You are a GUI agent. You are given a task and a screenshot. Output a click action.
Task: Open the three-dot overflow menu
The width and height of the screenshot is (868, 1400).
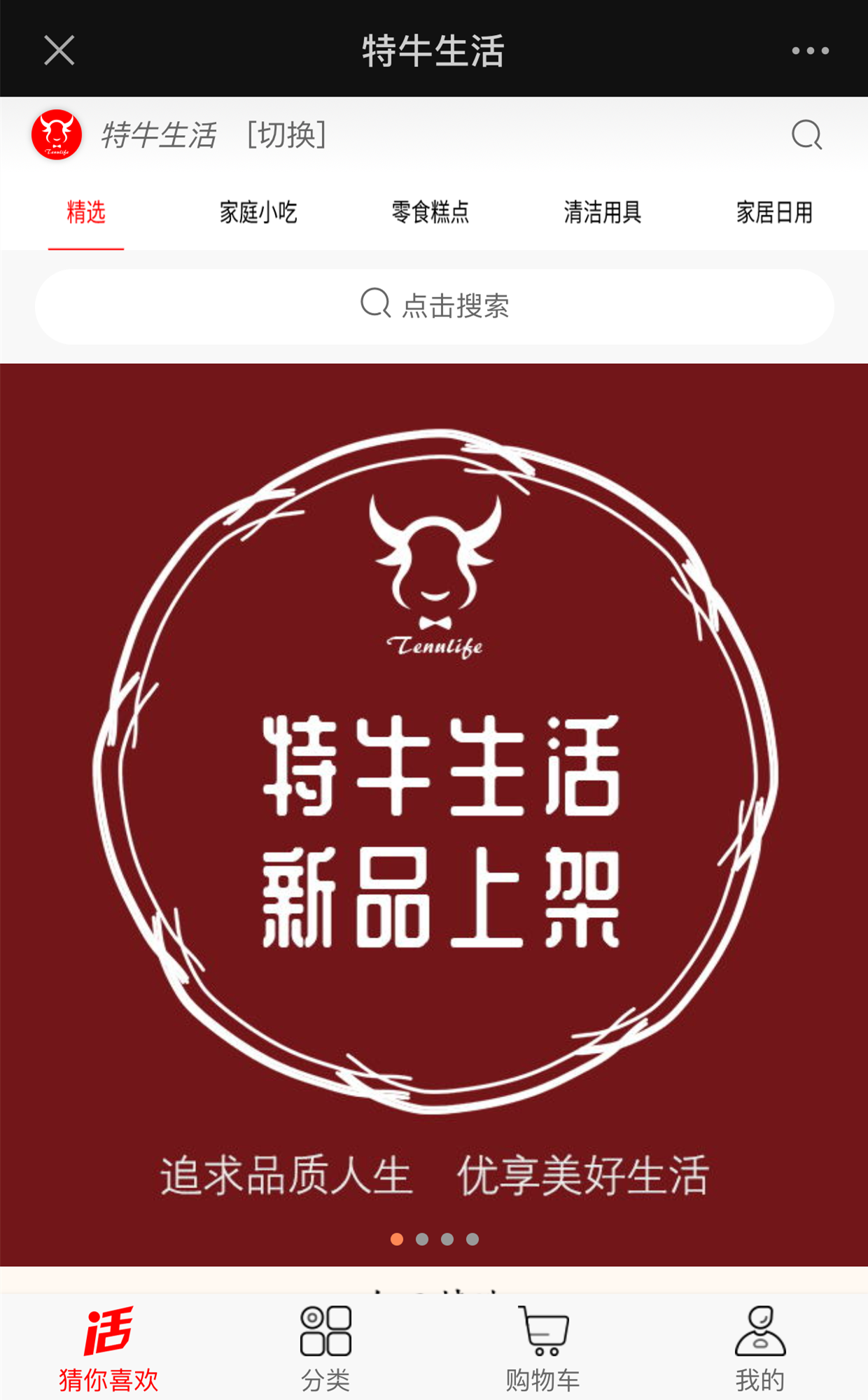click(x=810, y=50)
